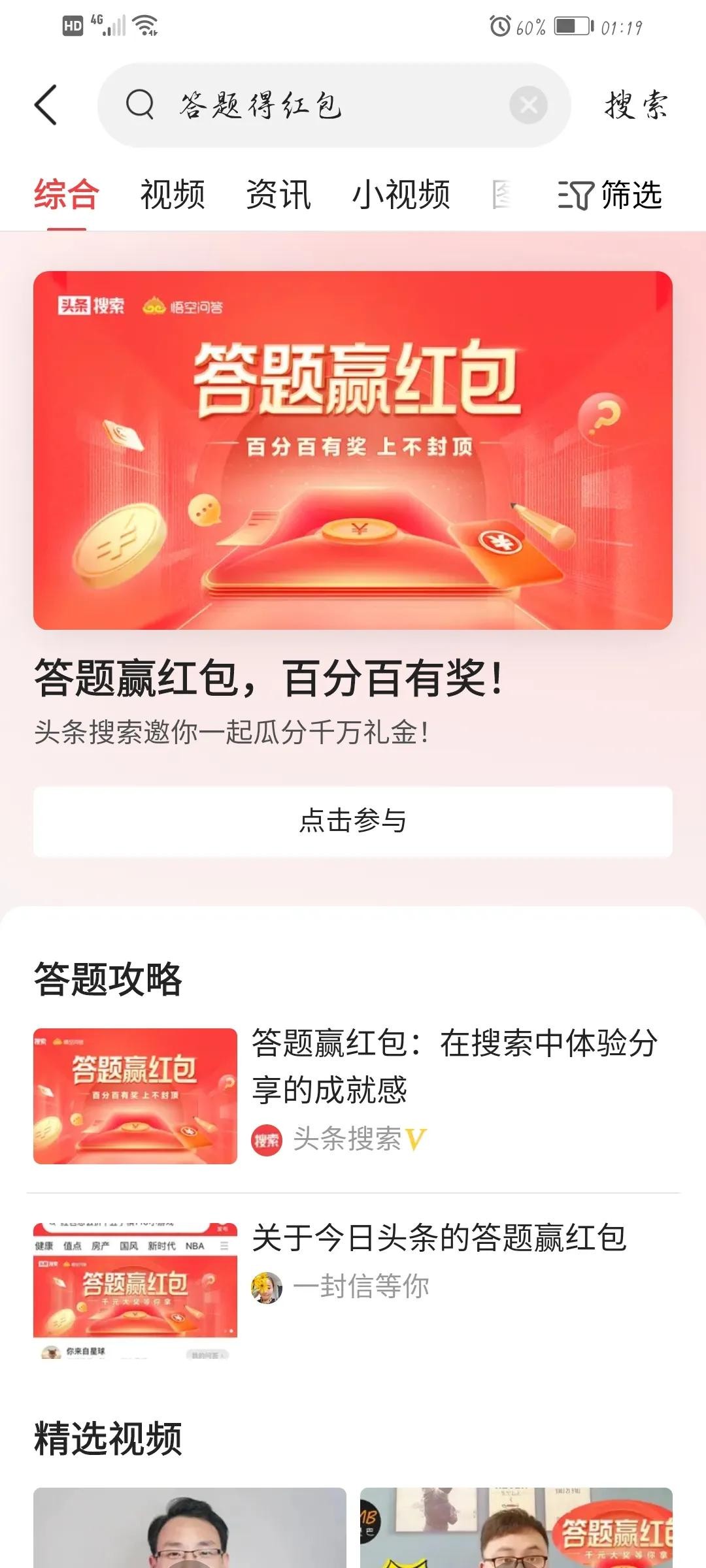Tap the 点击参与 button
The height and width of the screenshot is (1568, 706).
(353, 821)
